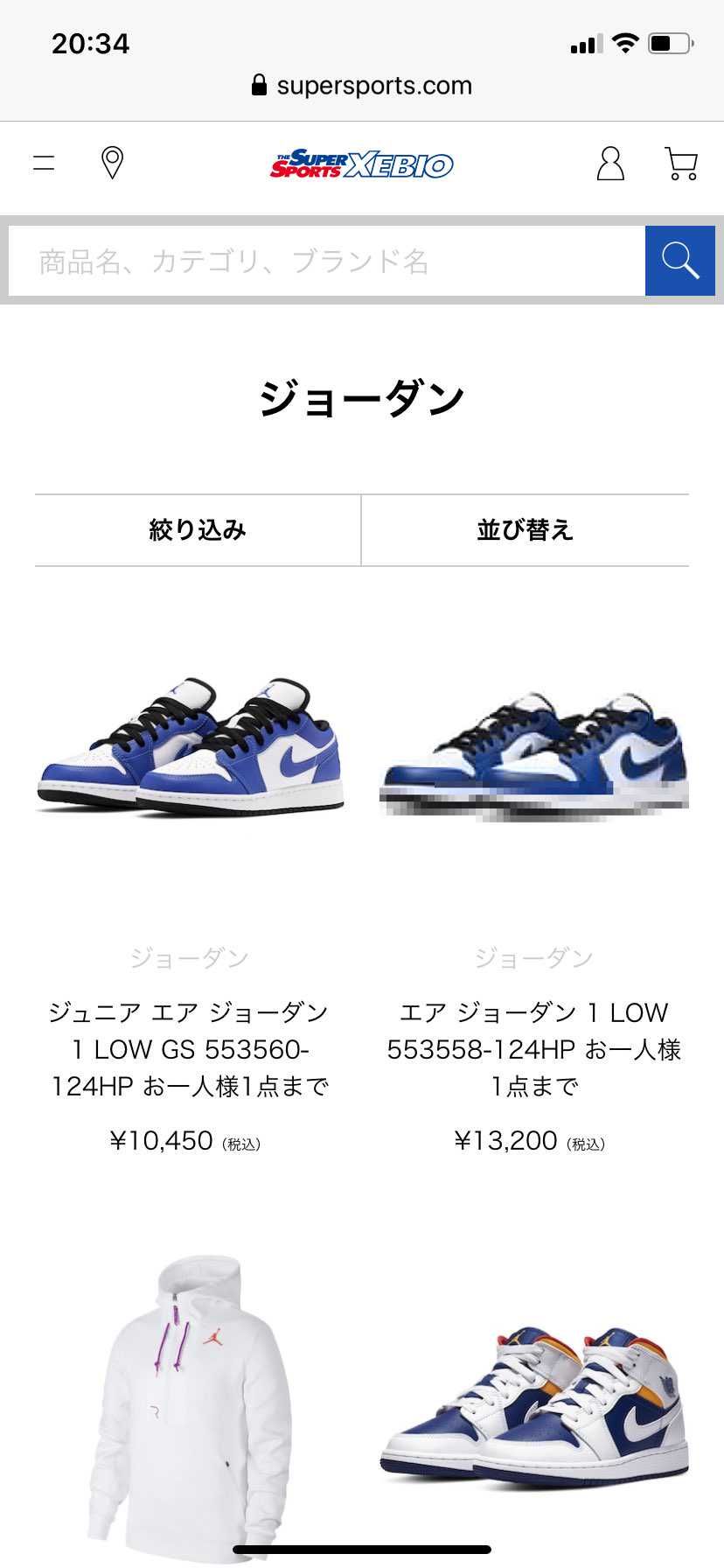Click the SUPER SPORTS XEBIO logo
The width and height of the screenshot is (724, 1568).
[361, 164]
